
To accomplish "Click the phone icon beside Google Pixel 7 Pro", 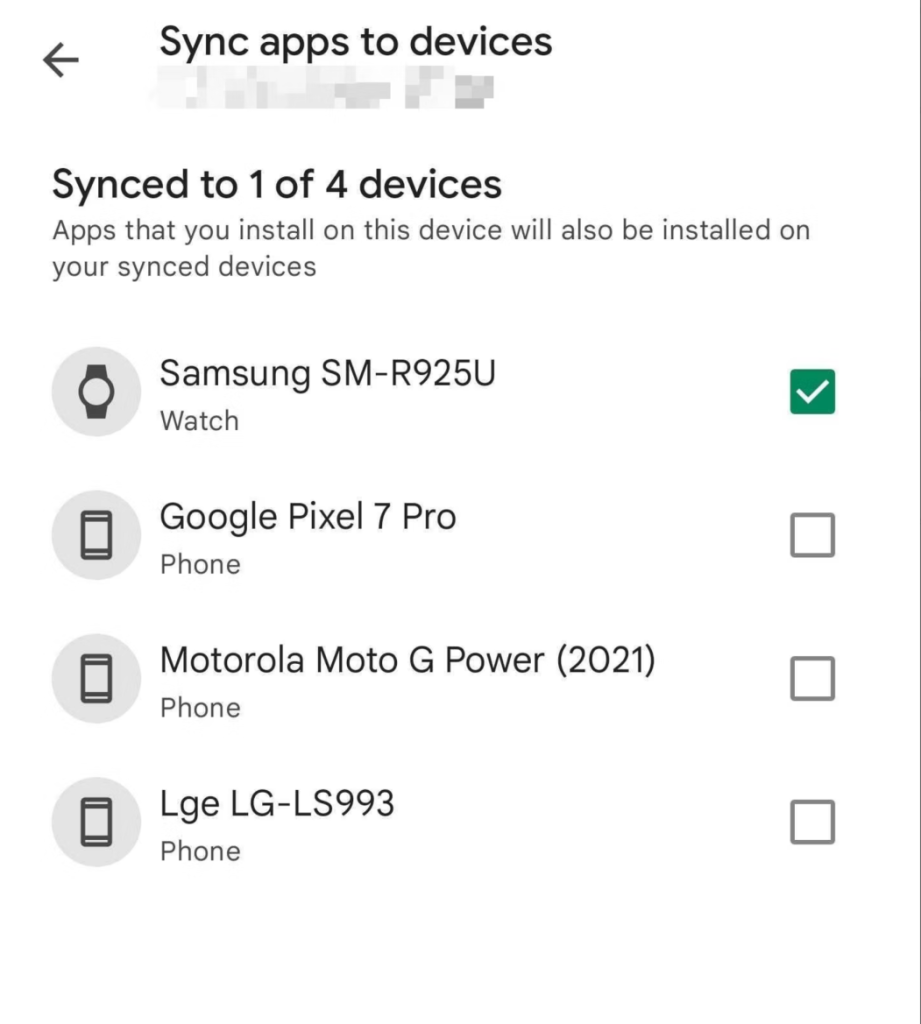I will (96, 535).
